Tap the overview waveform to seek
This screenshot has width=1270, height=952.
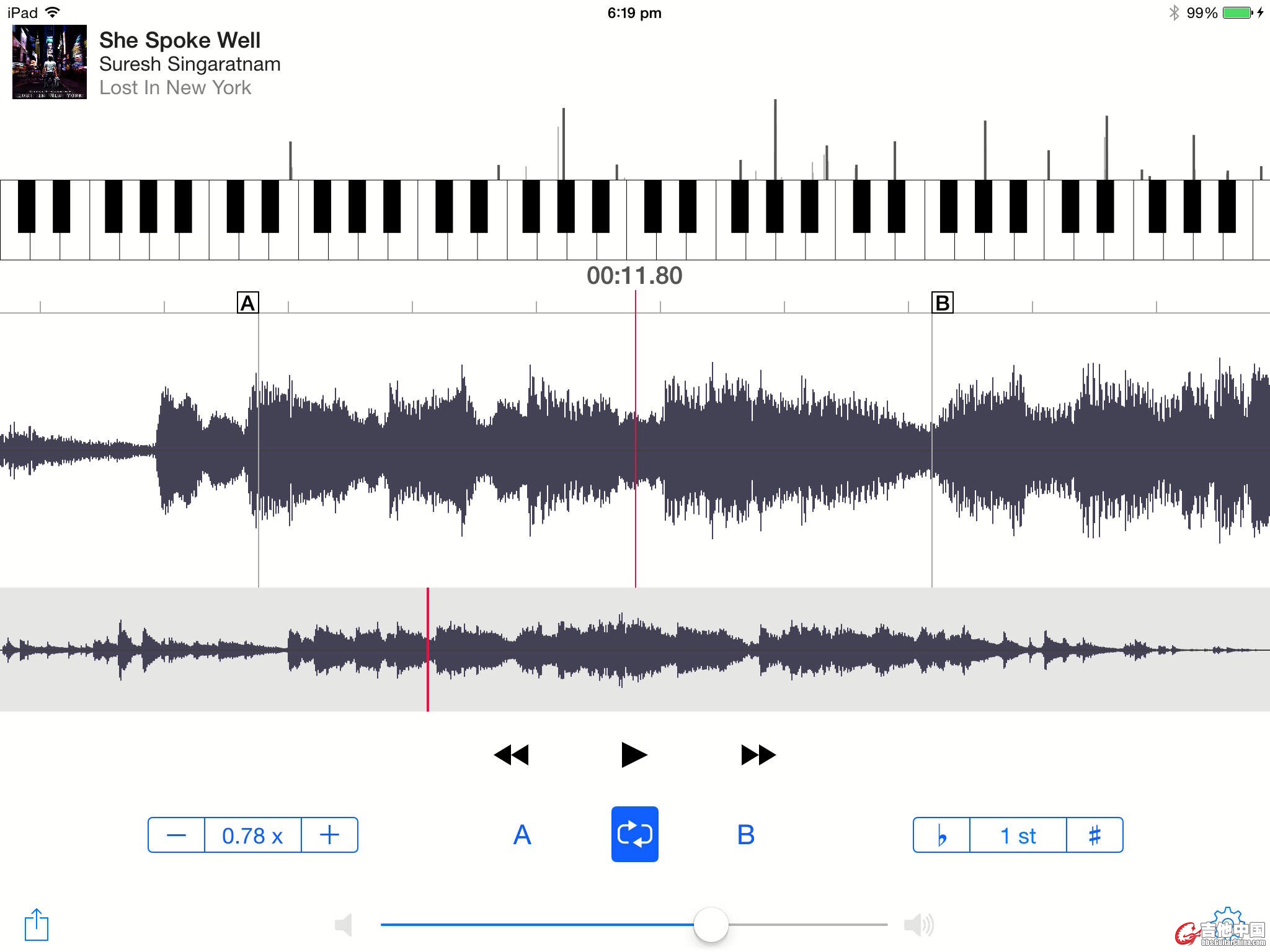click(x=744, y=650)
